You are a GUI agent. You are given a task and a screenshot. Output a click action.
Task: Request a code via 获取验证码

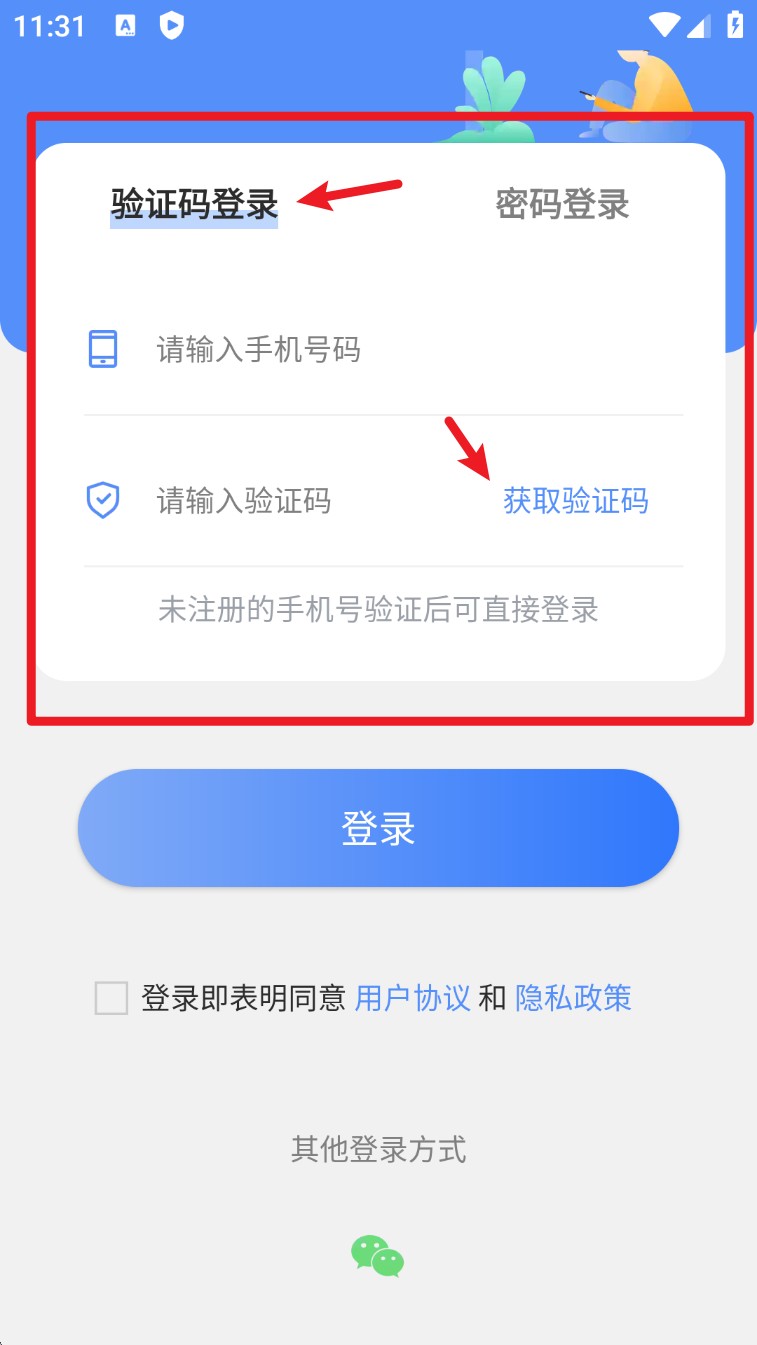click(576, 500)
